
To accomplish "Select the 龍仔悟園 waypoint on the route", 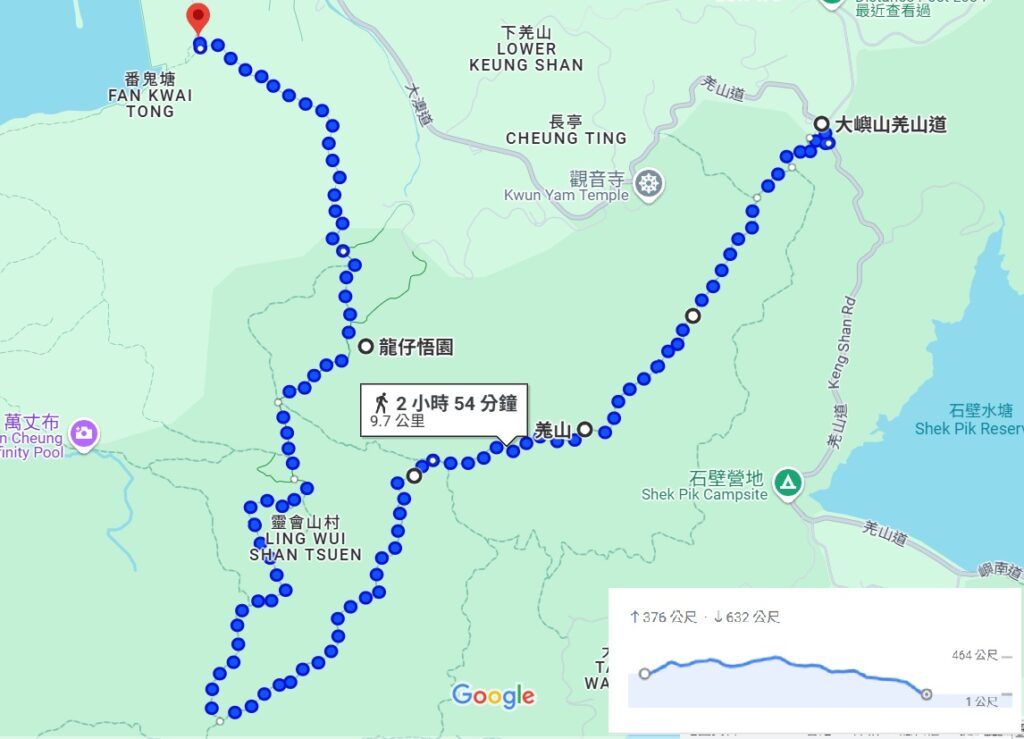I will (x=366, y=347).
